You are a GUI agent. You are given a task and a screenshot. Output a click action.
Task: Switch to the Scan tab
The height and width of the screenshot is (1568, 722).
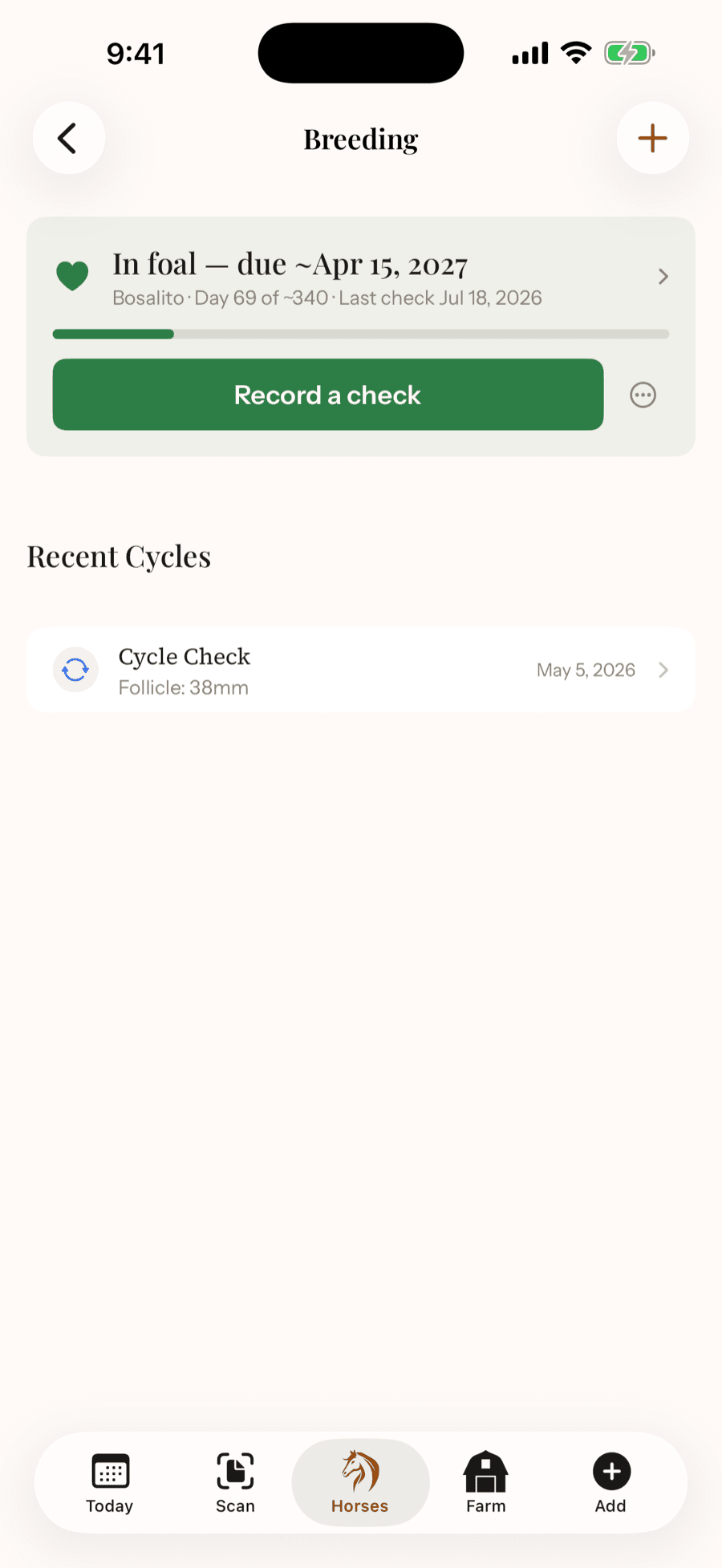235,1483
